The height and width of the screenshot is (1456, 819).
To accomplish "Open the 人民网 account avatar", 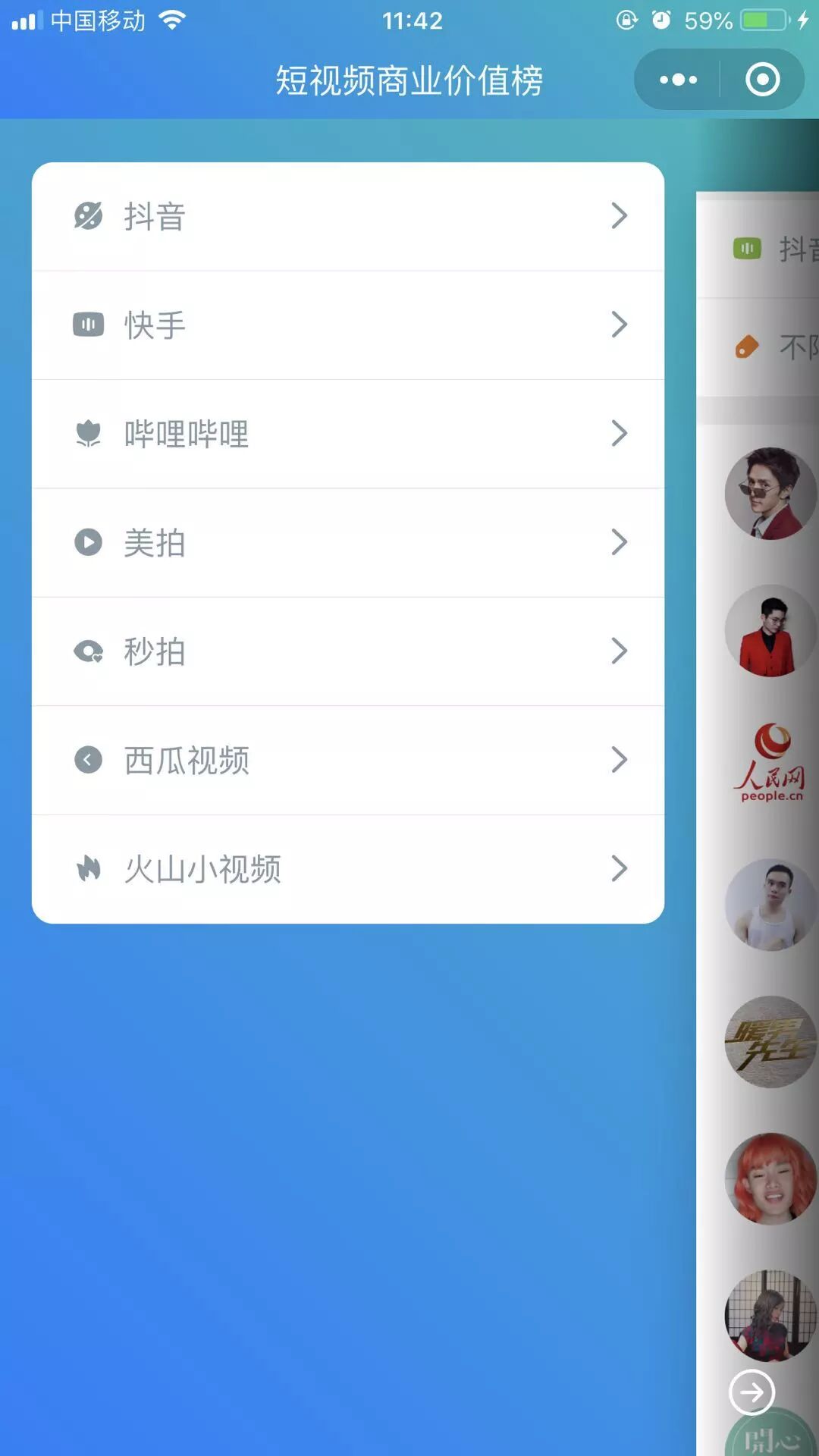I will click(x=771, y=766).
